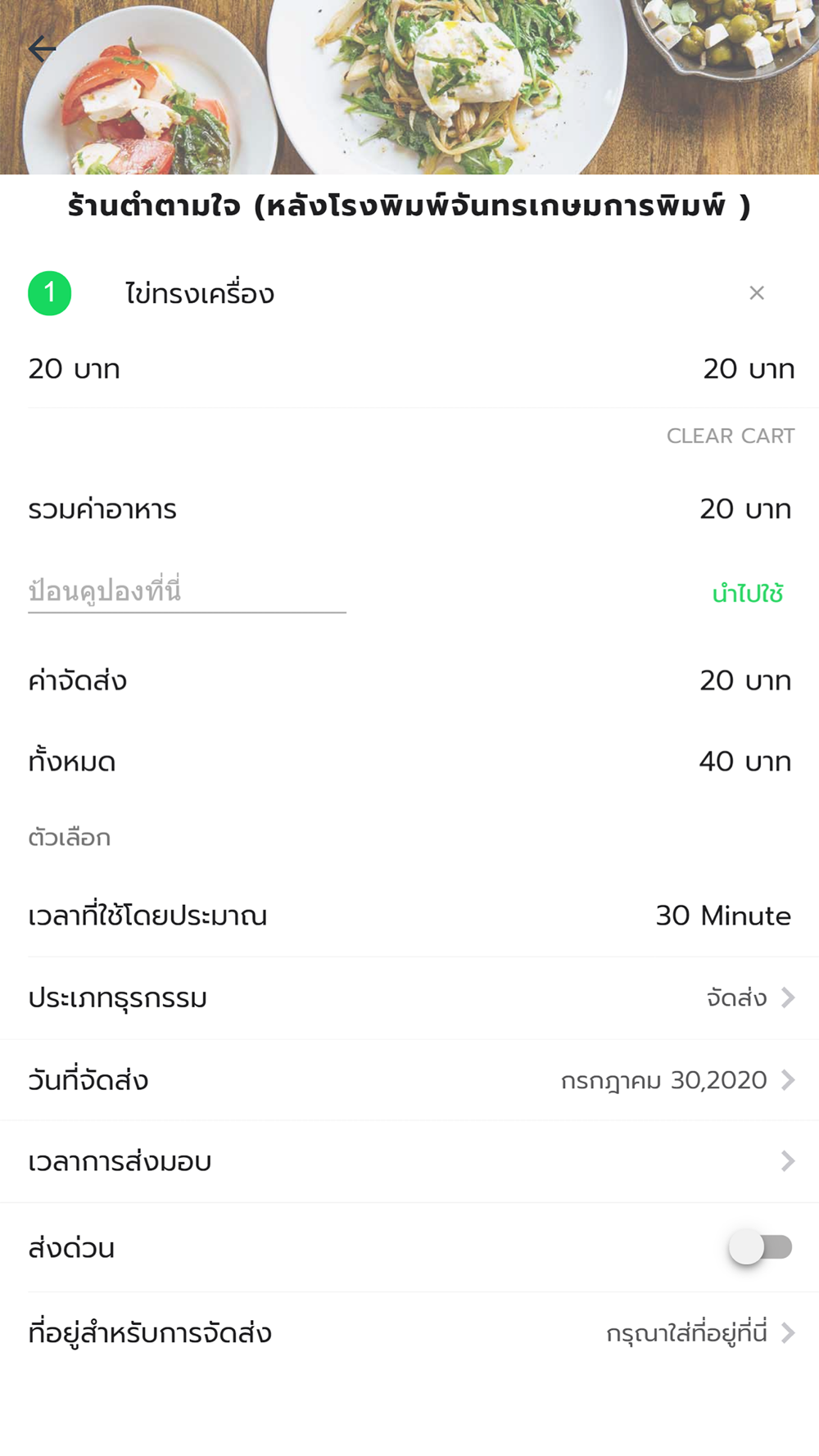819x1456 pixels.
Task: Change delivery date วันที่จัดส่ง
Action: pos(409,1080)
